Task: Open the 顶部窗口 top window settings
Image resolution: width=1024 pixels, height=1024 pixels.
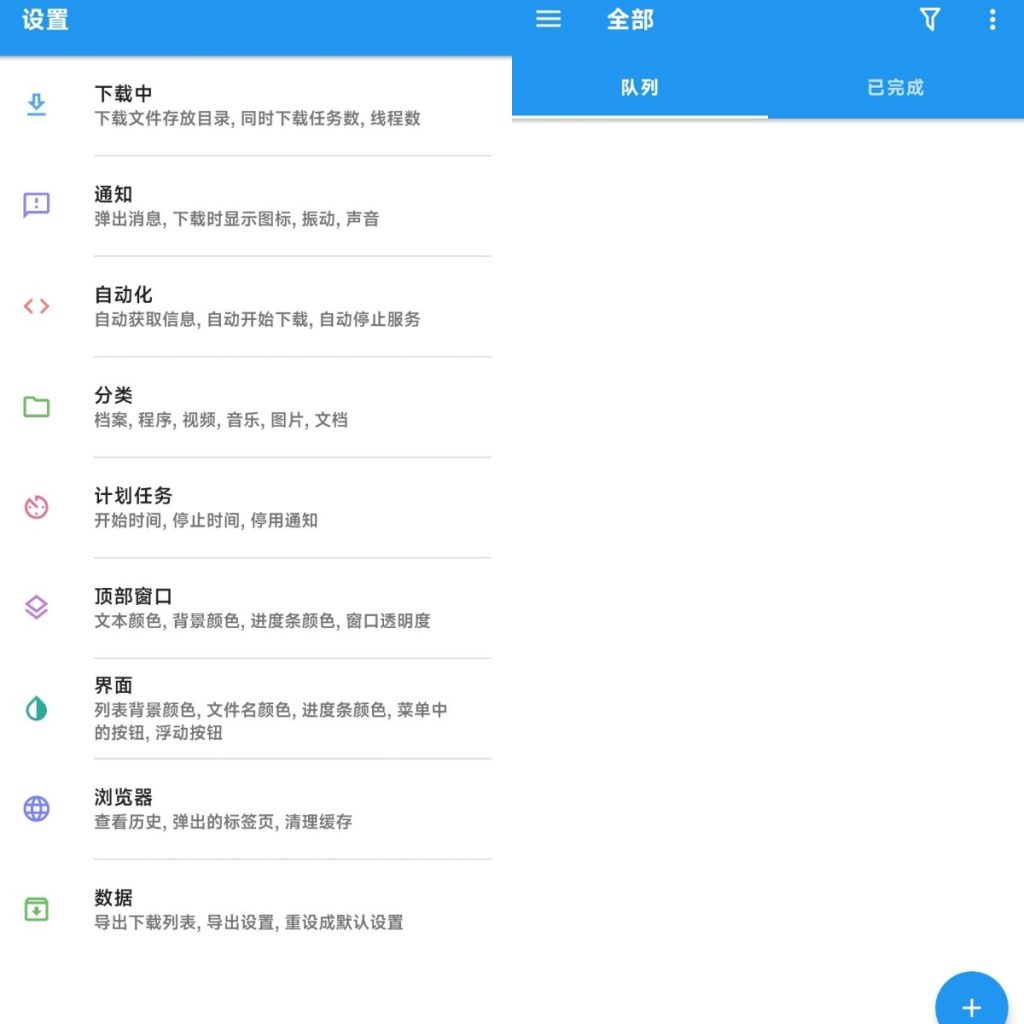Action: tap(256, 608)
